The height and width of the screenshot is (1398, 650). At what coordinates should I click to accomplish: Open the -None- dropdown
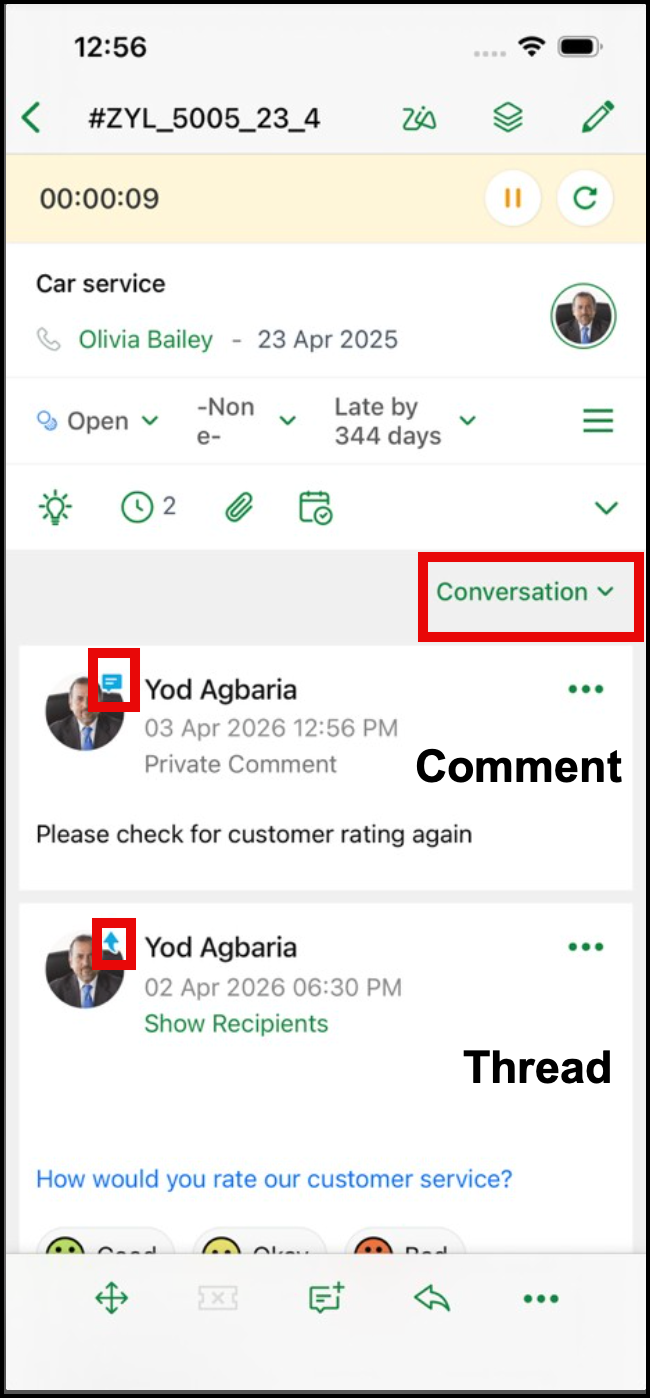(245, 421)
